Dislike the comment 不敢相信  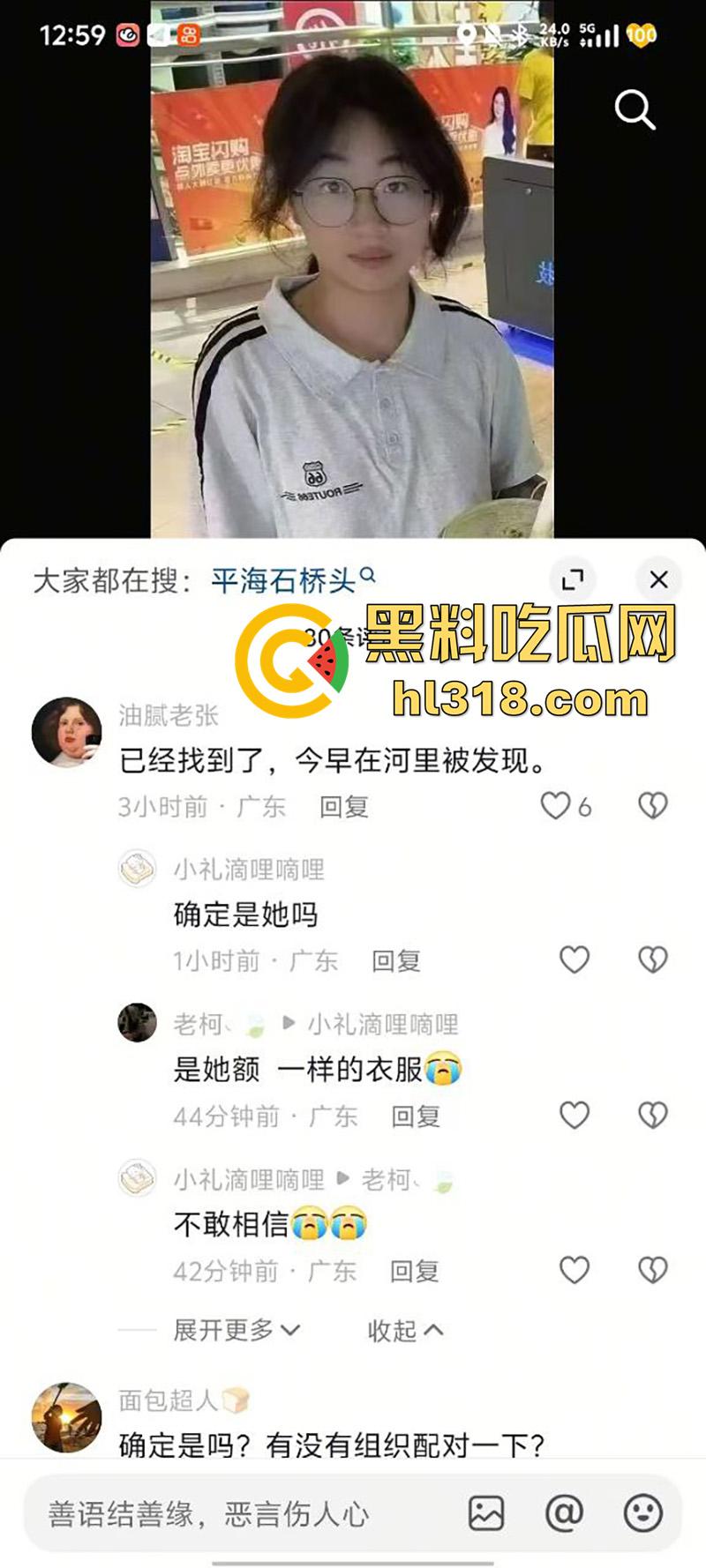coord(652,1270)
